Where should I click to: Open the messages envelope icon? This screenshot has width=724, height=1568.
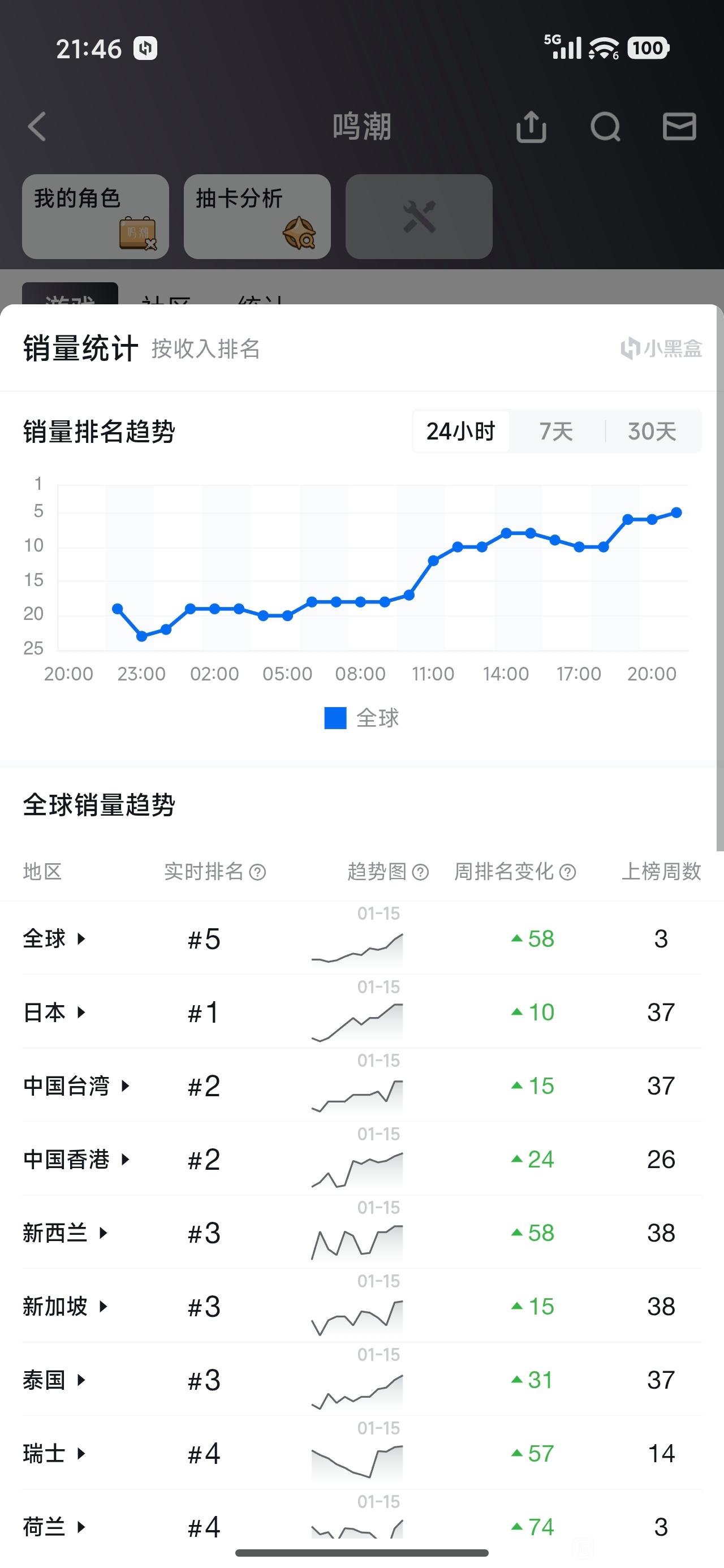point(679,127)
